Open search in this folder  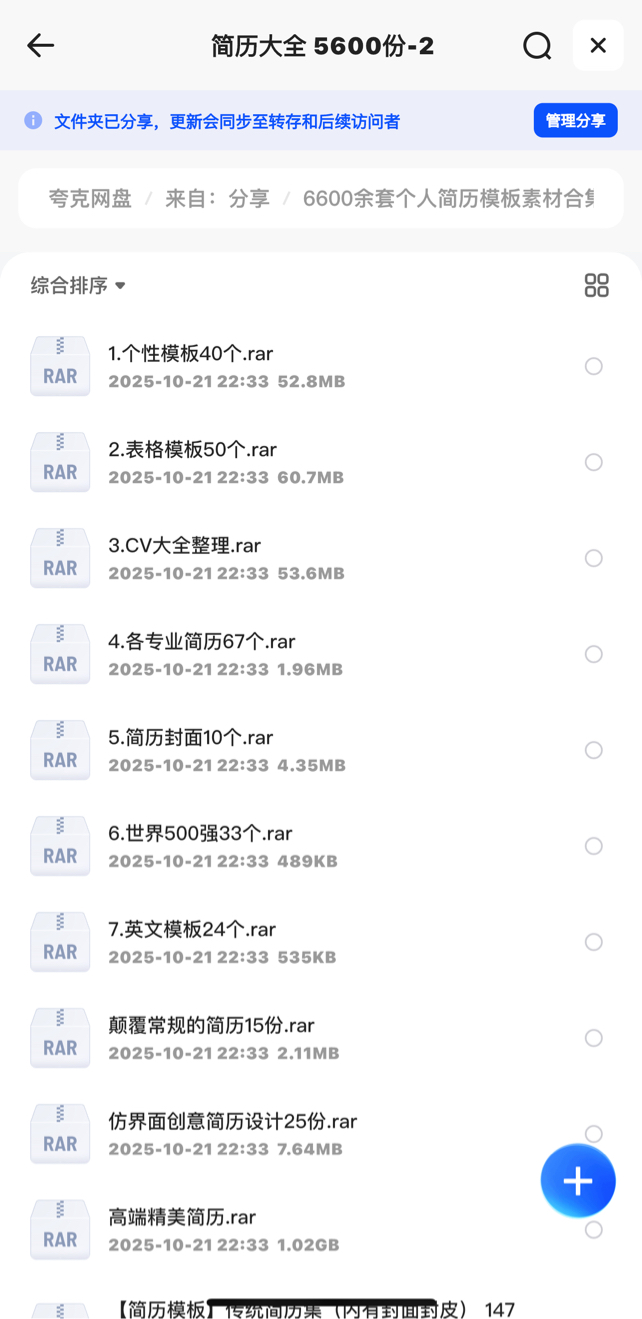click(x=537, y=46)
